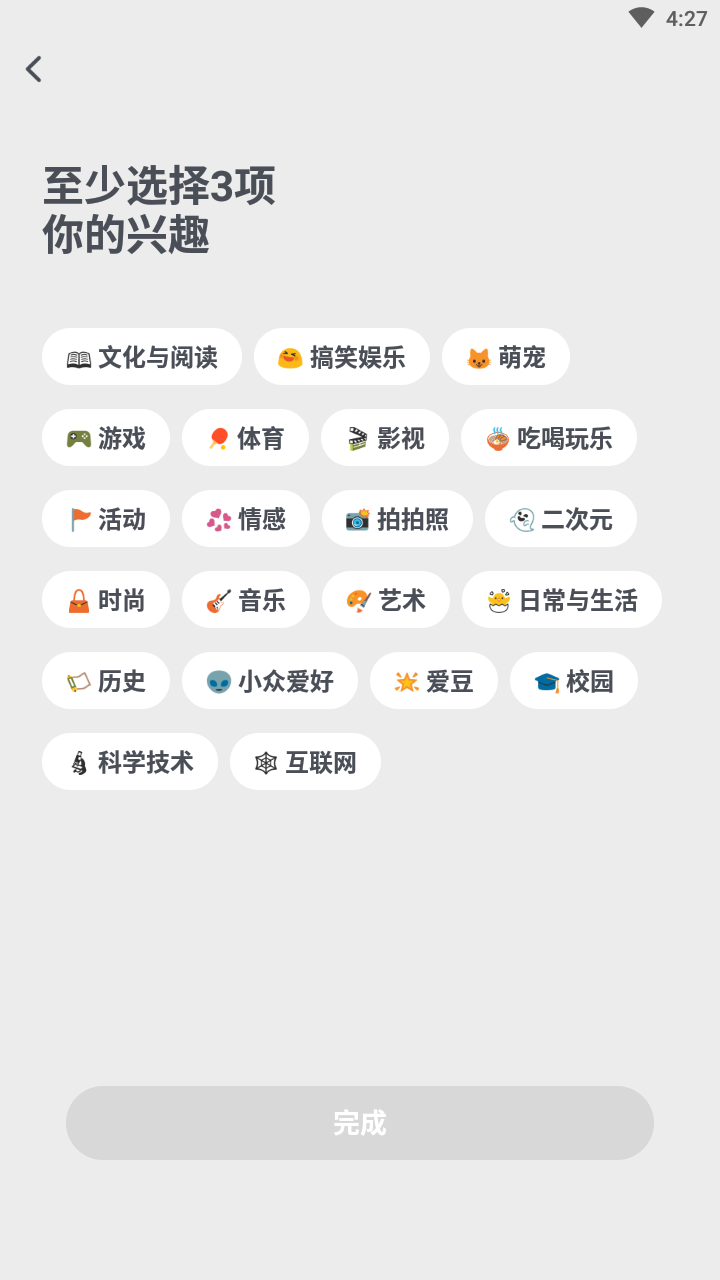Select the 时尚 interest chip
Screen dimensions: 720x1280
pos(106,600)
